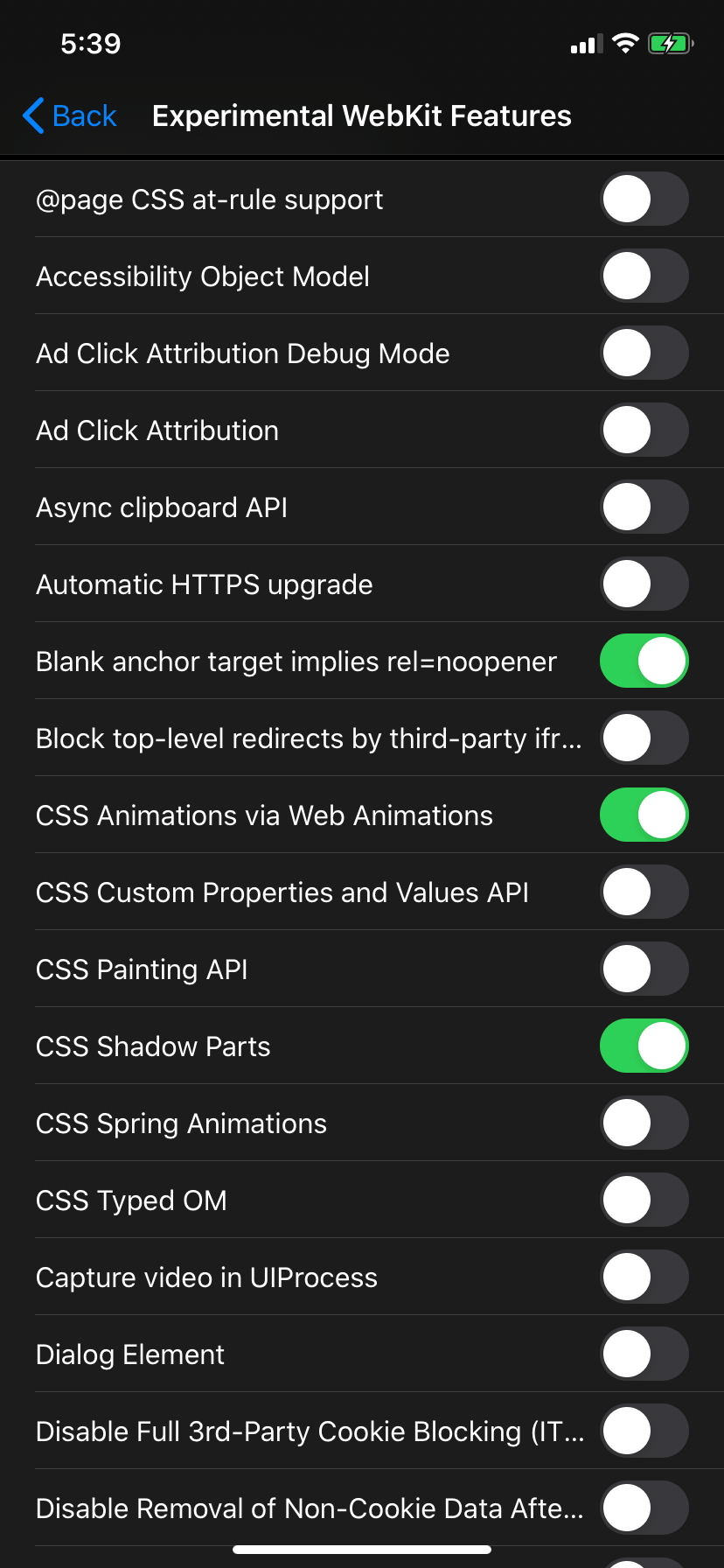
Task: Disable CSS Shadow Parts
Action: tap(644, 1046)
